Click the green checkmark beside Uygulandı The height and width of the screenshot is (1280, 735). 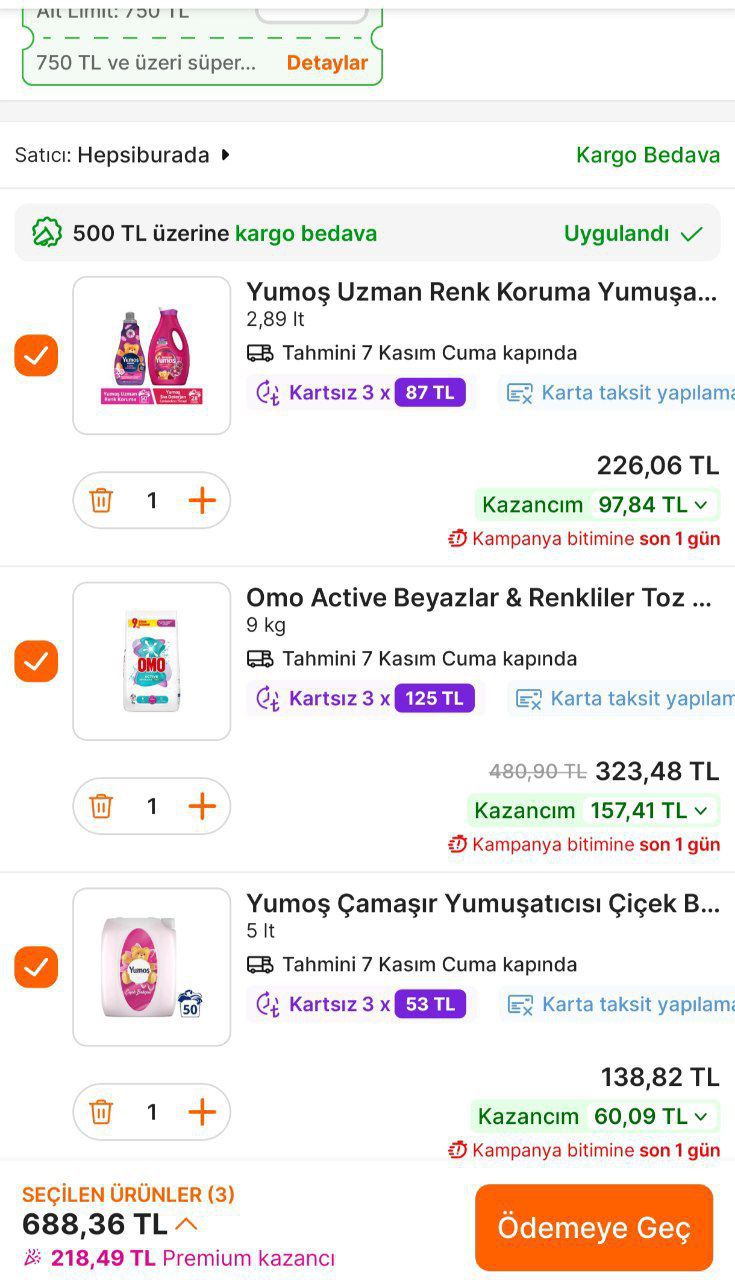[x=690, y=232]
